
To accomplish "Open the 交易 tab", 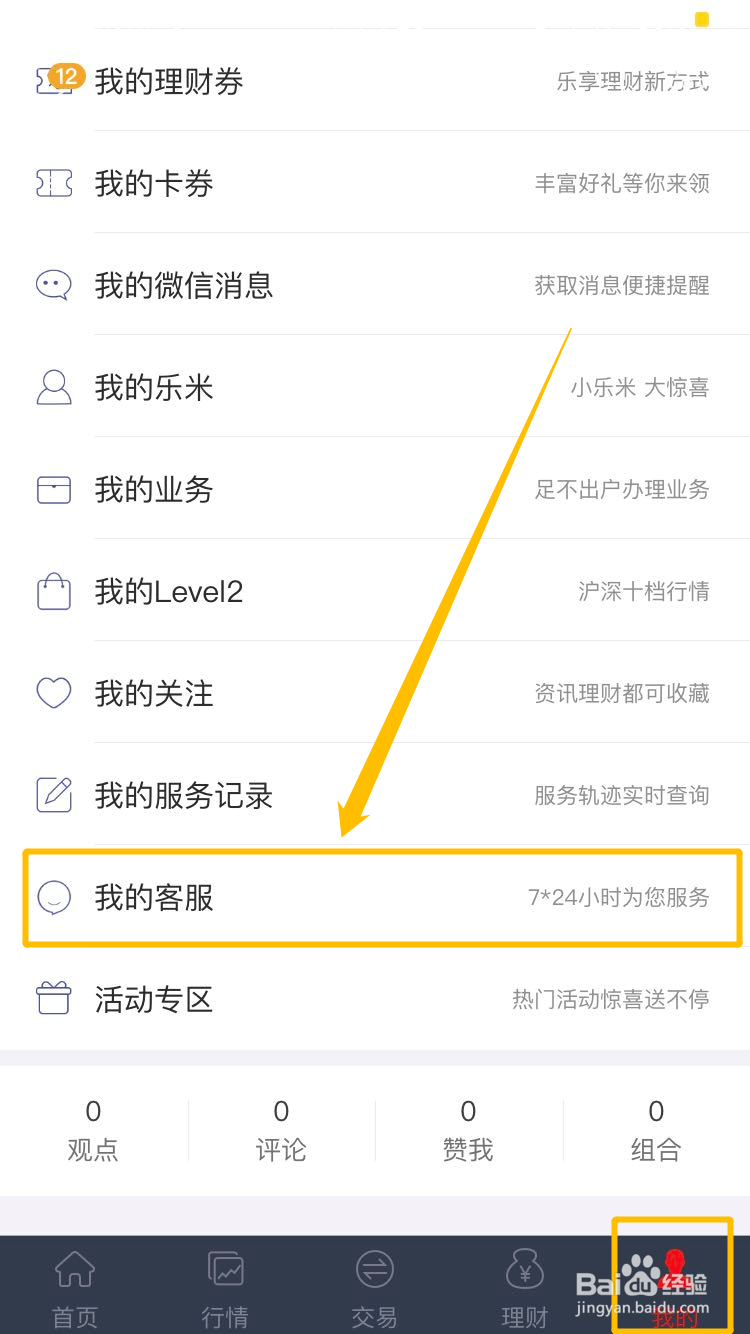I will 374,1285.
